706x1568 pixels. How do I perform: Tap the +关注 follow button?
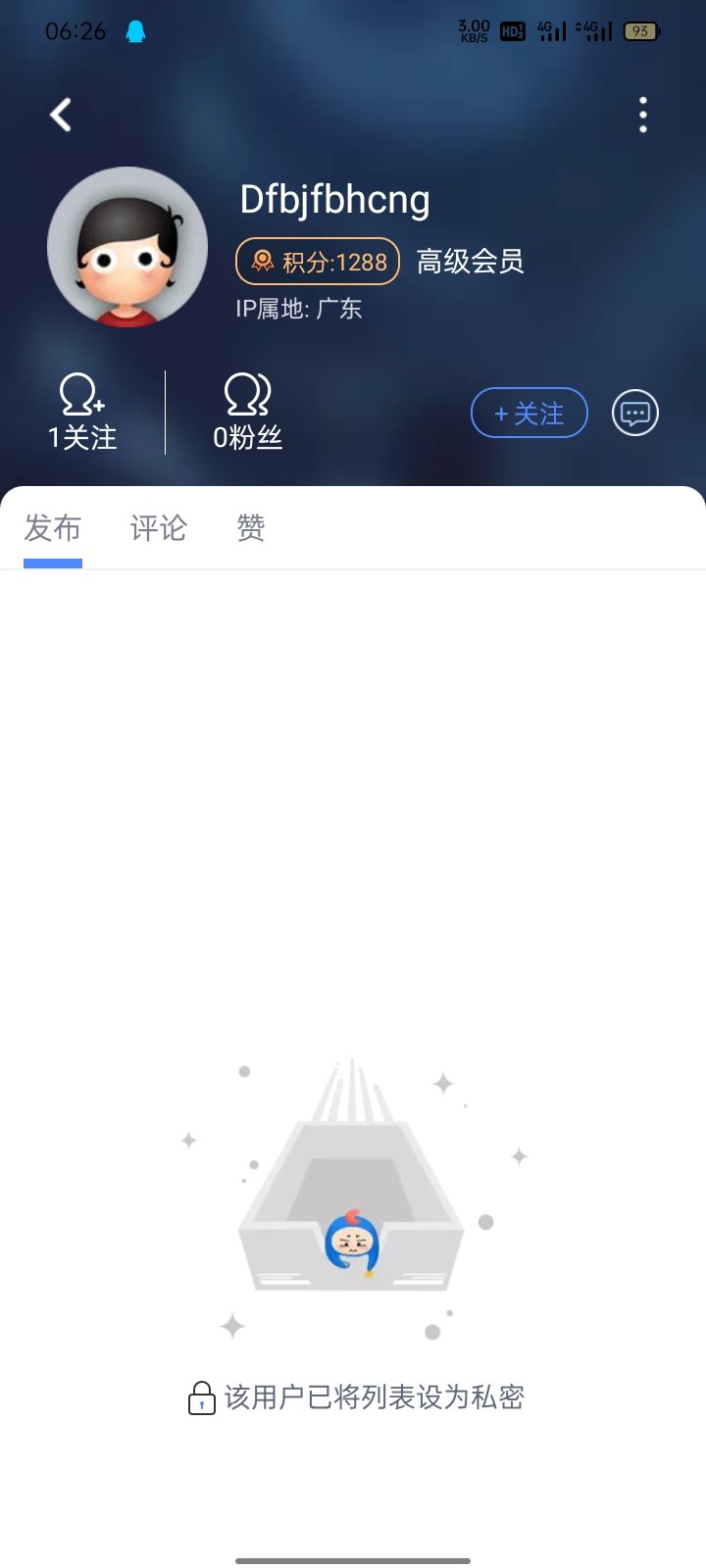(x=529, y=413)
